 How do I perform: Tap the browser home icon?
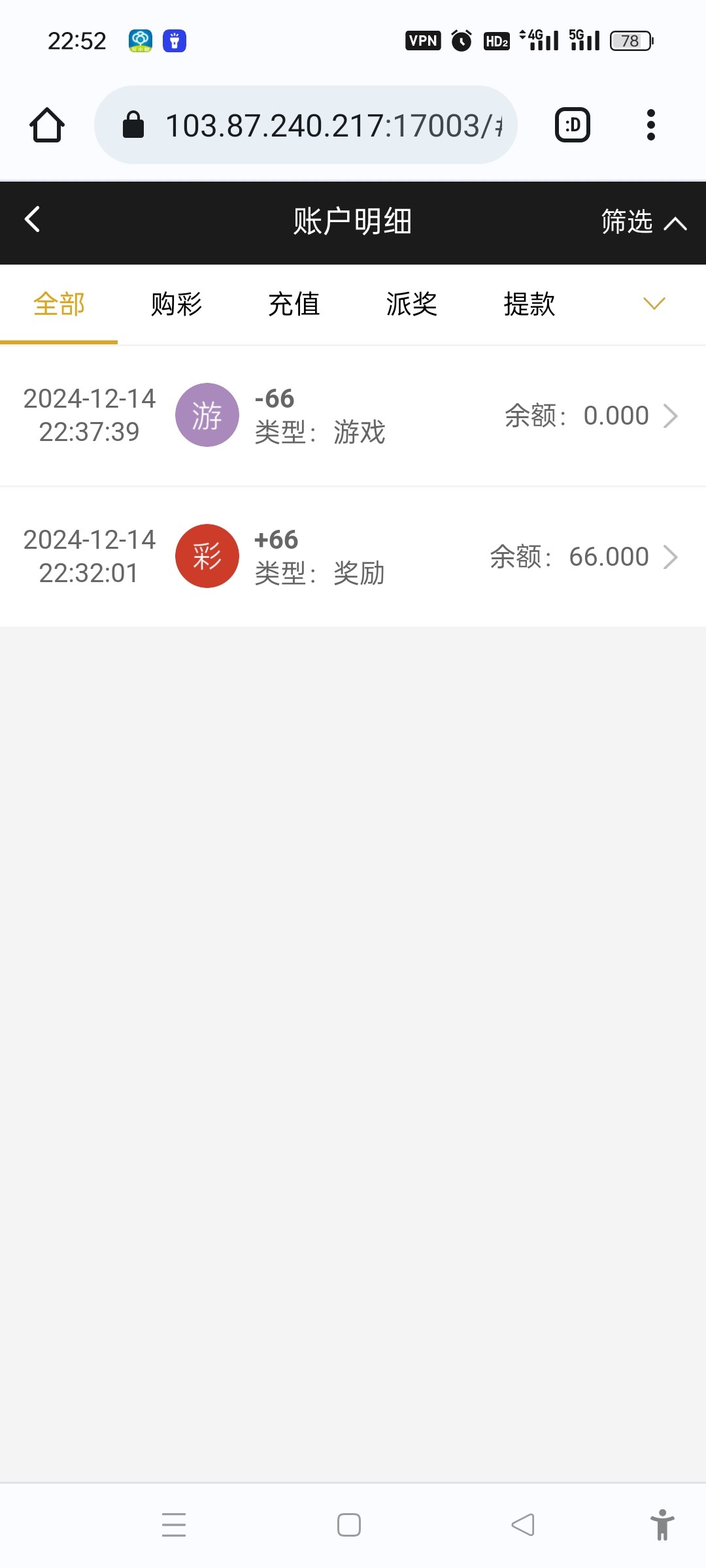tap(47, 125)
